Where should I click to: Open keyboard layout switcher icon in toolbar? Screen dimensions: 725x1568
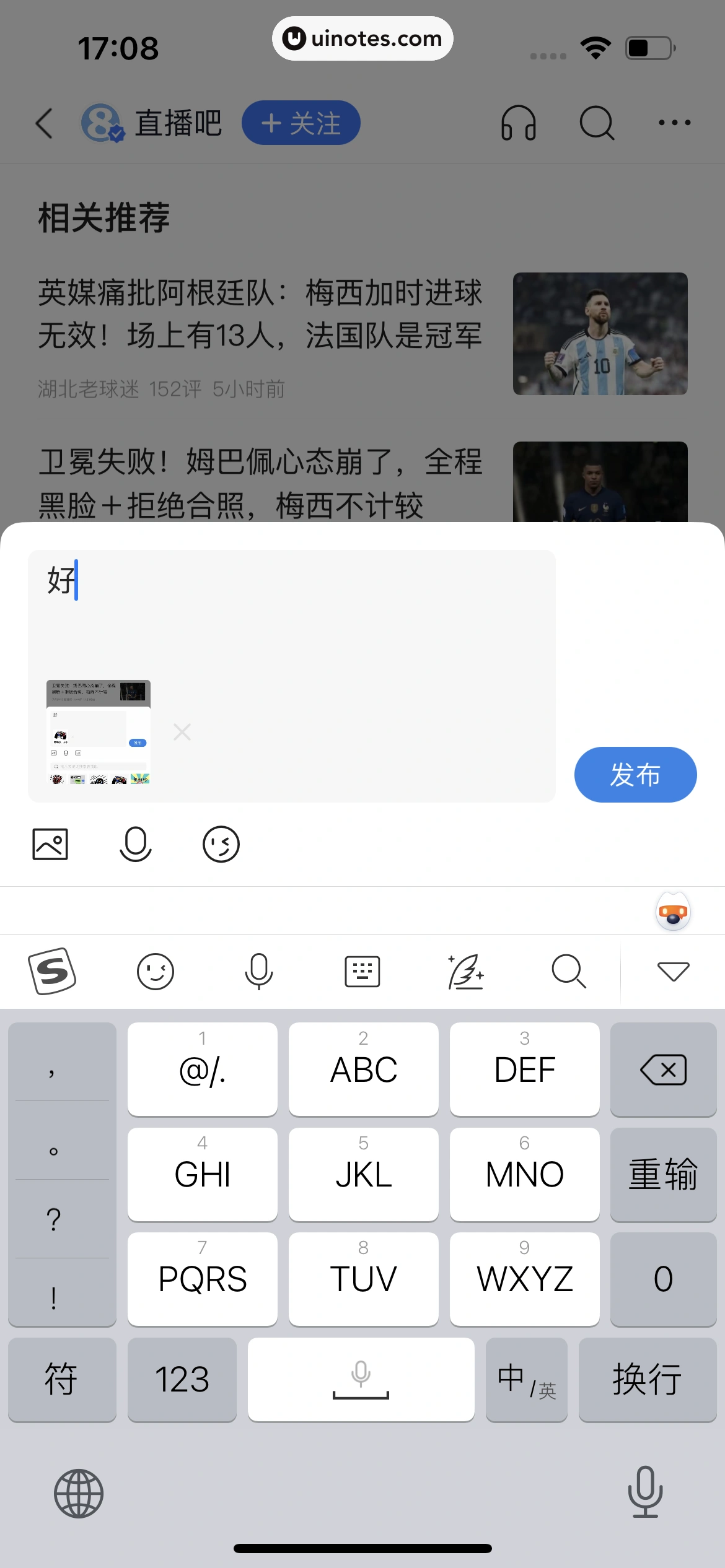(x=362, y=971)
